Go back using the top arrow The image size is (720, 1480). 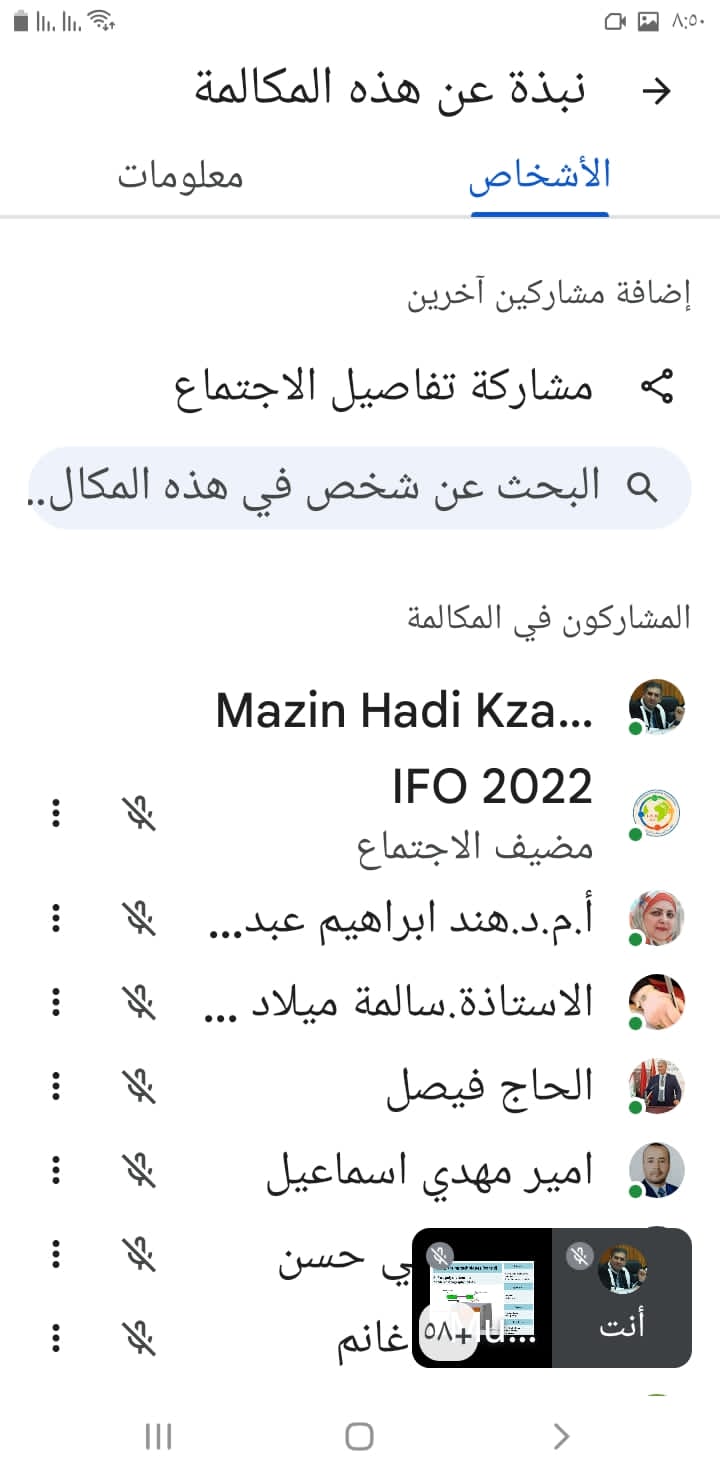(x=656, y=91)
